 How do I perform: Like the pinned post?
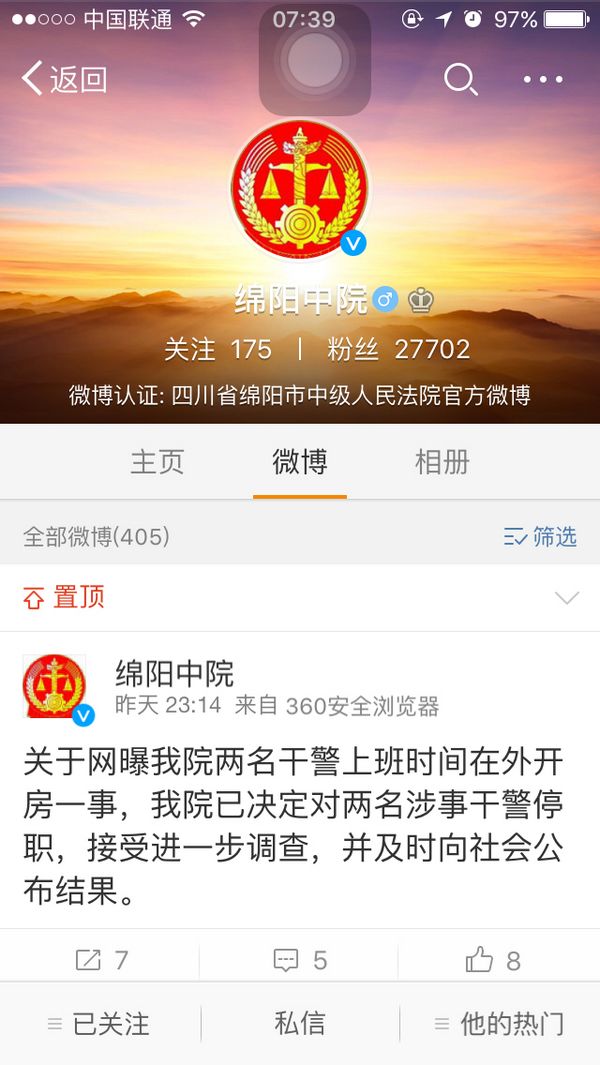click(x=494, y=961)
